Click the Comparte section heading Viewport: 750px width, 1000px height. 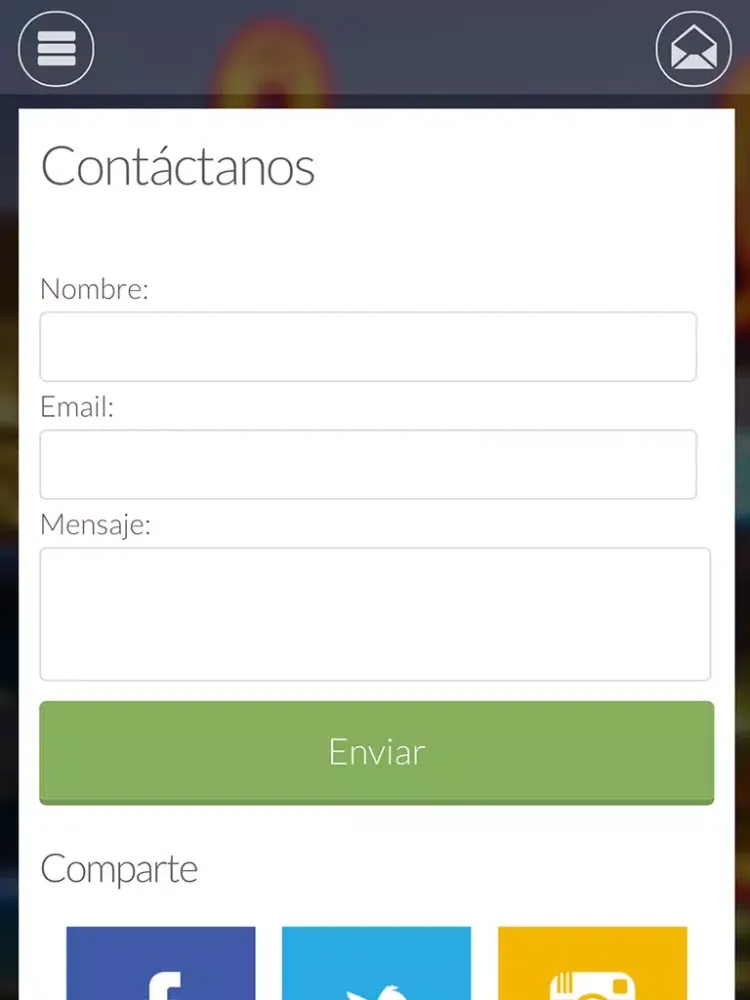pyautogui.click(x=119, y=869)
